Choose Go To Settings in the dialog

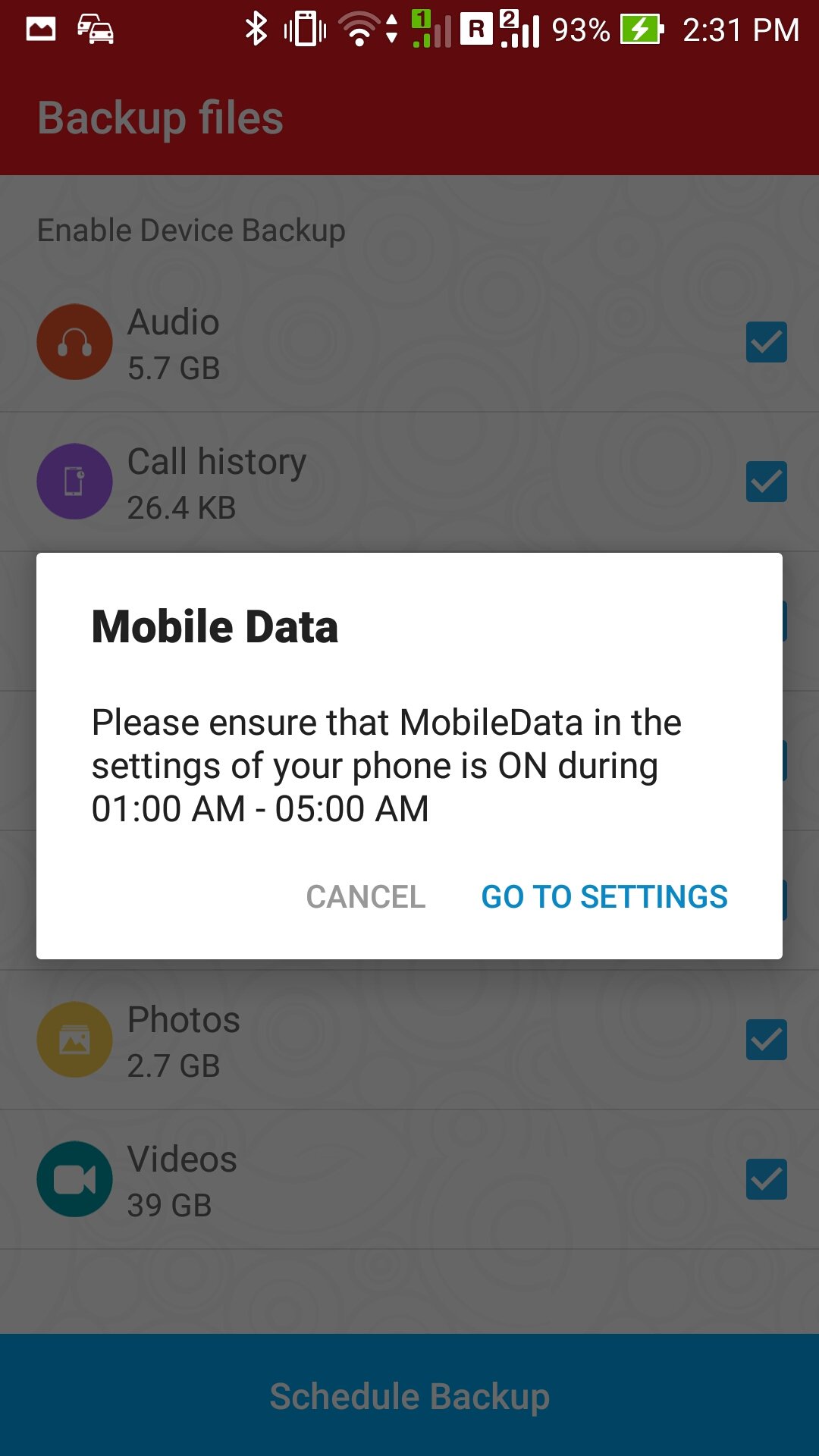604,897
